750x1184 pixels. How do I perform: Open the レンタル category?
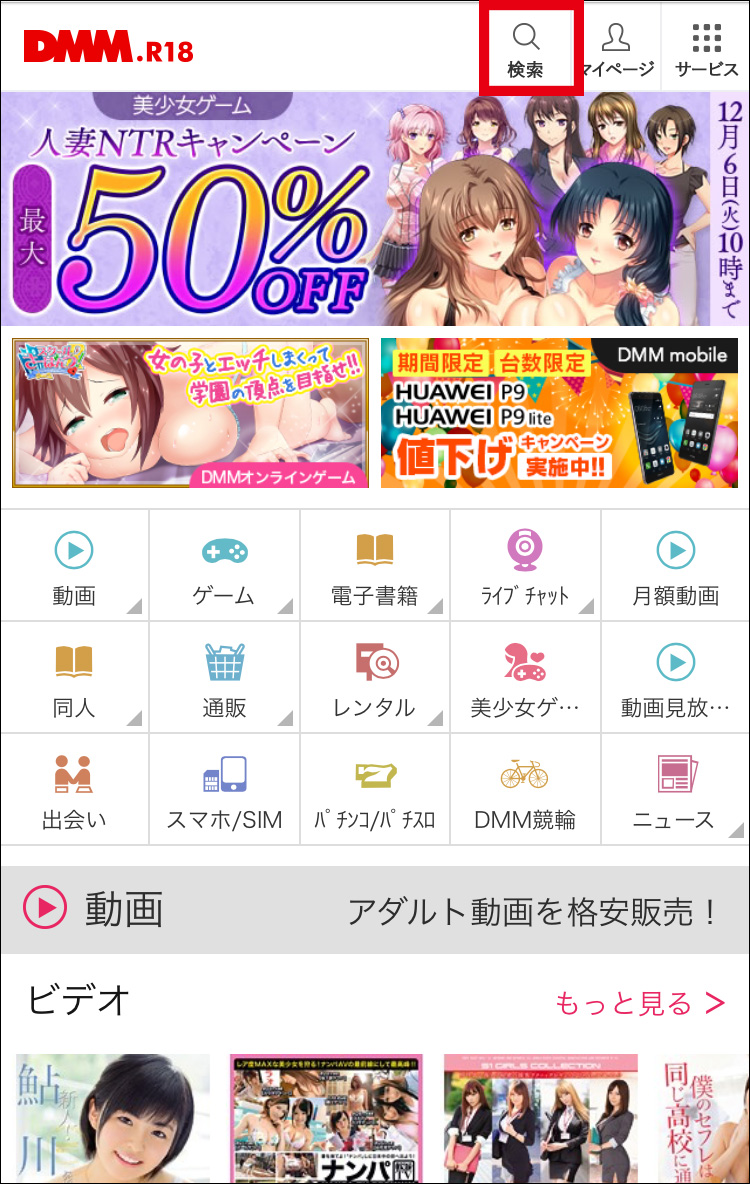pos(375,679)
